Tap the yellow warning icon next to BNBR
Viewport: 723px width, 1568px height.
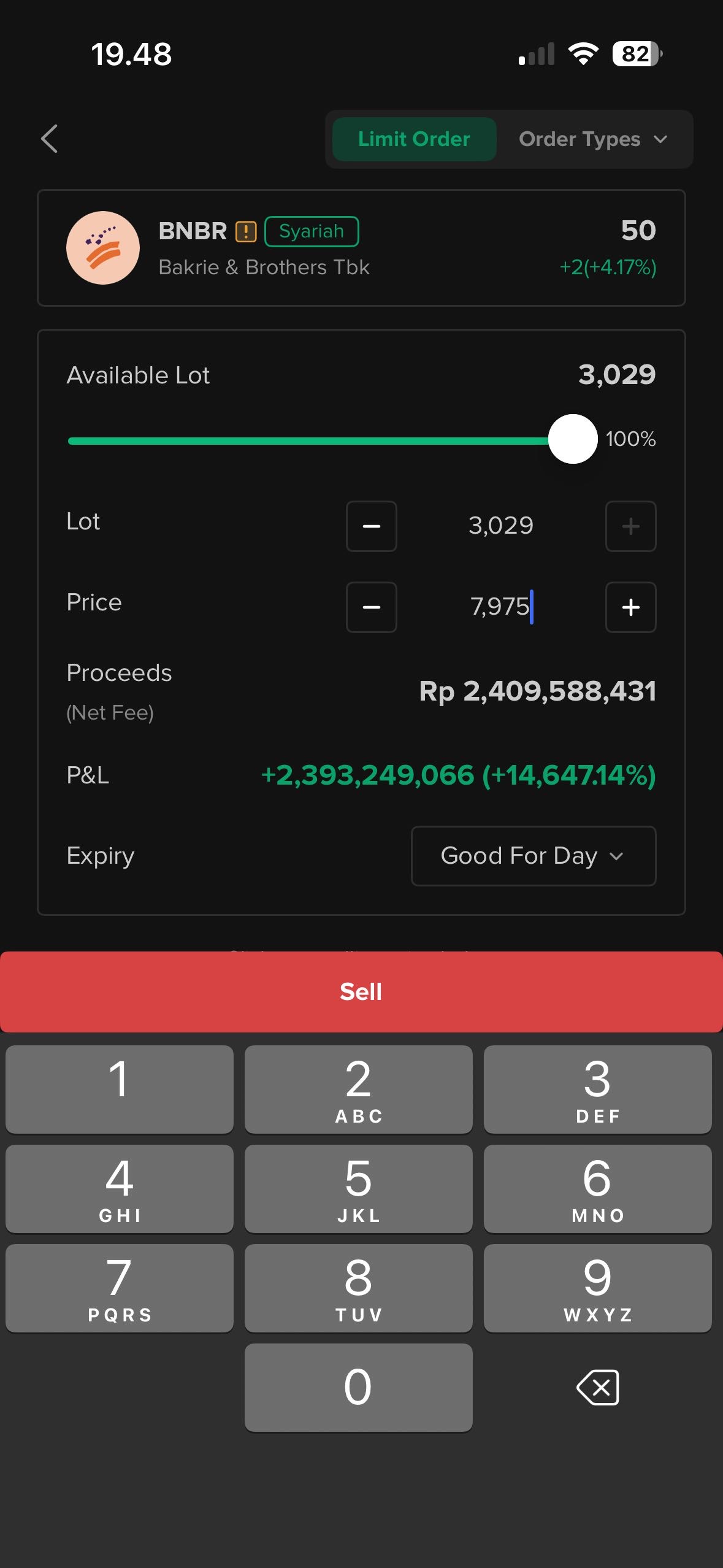click(x=246, y=232)
